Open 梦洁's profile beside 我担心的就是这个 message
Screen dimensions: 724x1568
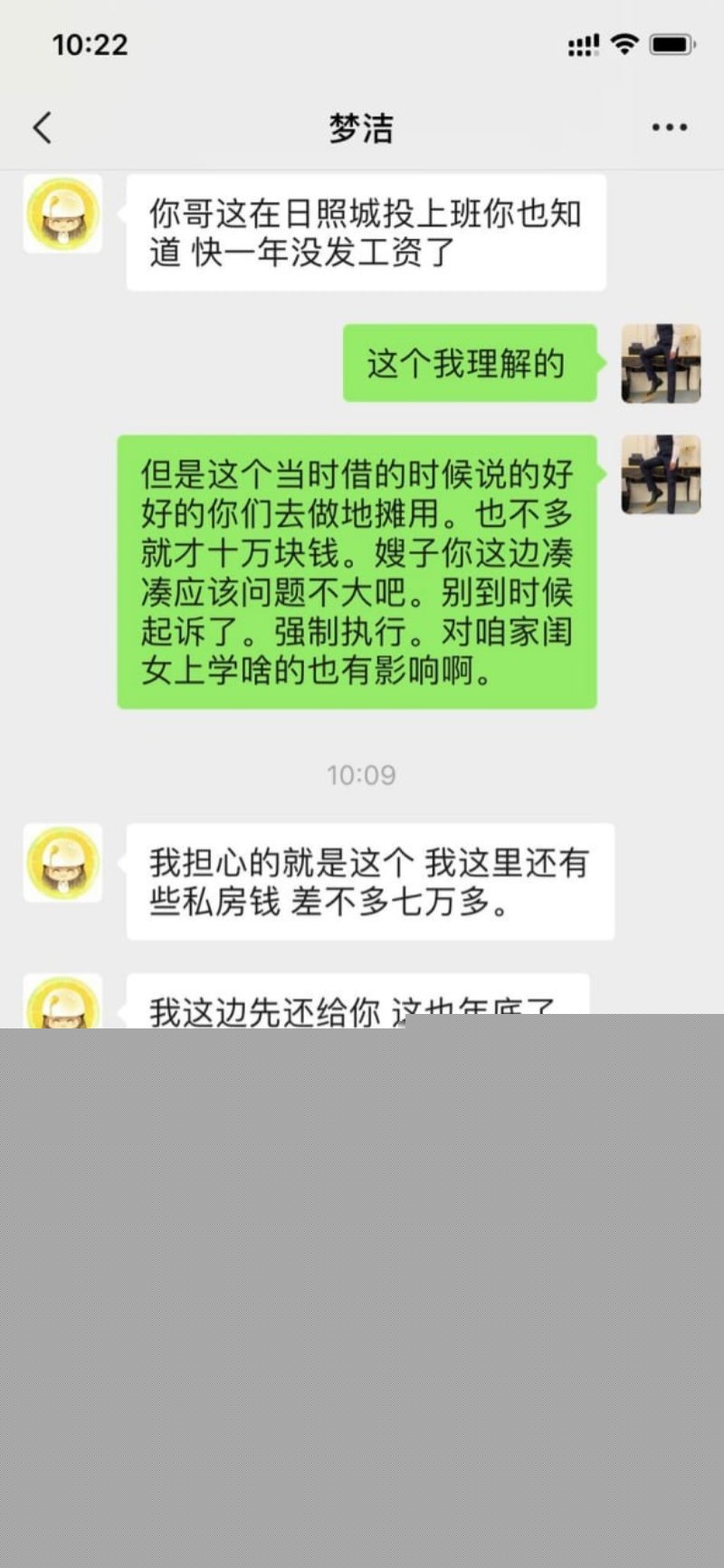[x=62, y=863]
